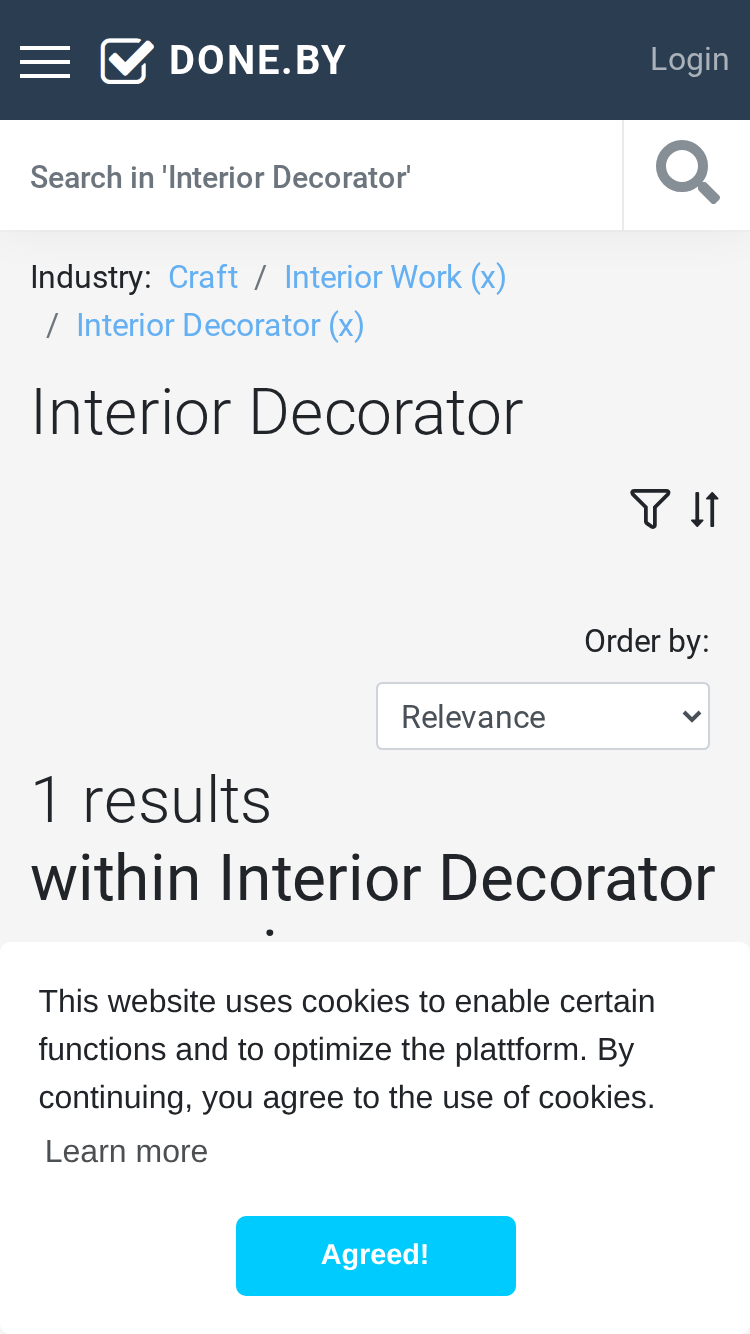Remove the Interior Work (x) filter
The width and height of the screenshot is (750, 1334).
tap(395, 277)
